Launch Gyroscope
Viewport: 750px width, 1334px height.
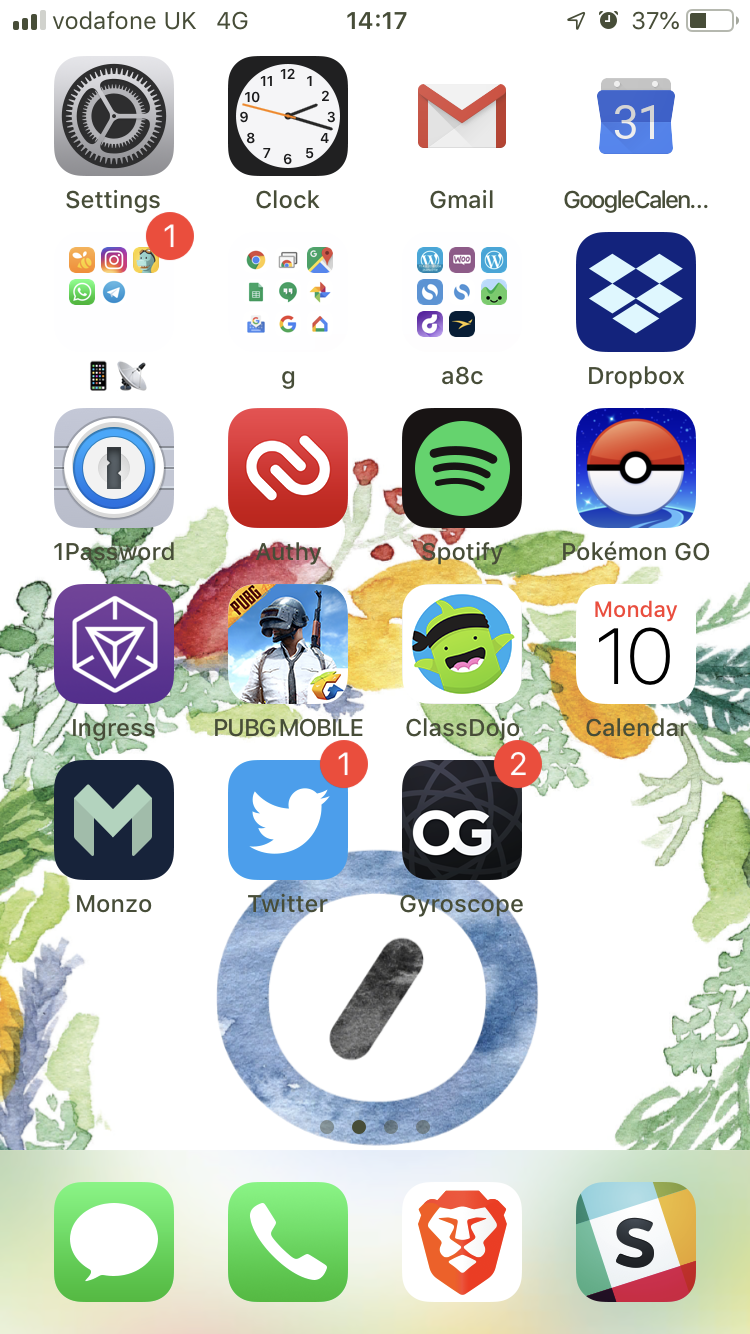461,820
